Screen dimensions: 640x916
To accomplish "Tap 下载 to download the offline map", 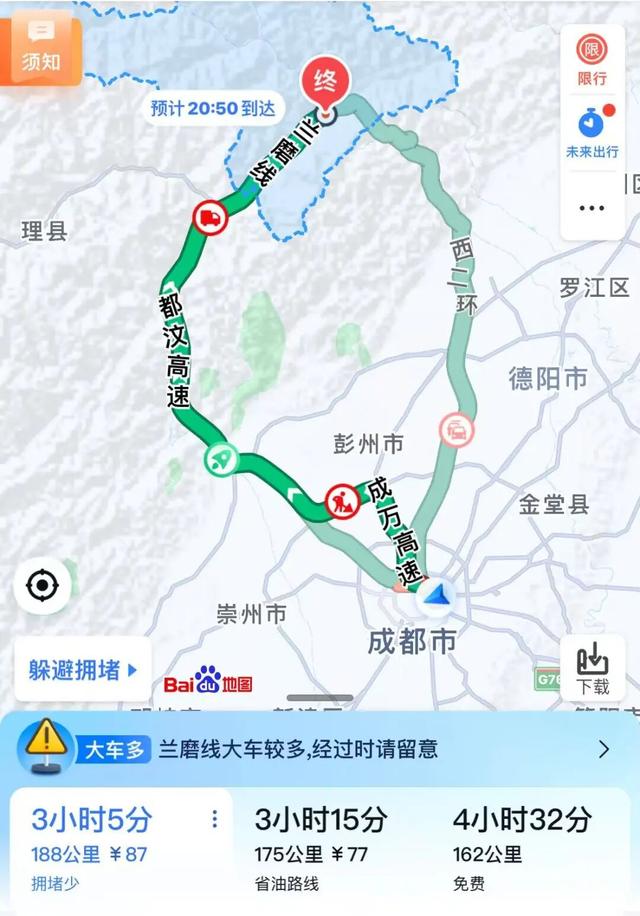I will pos(592,667).
